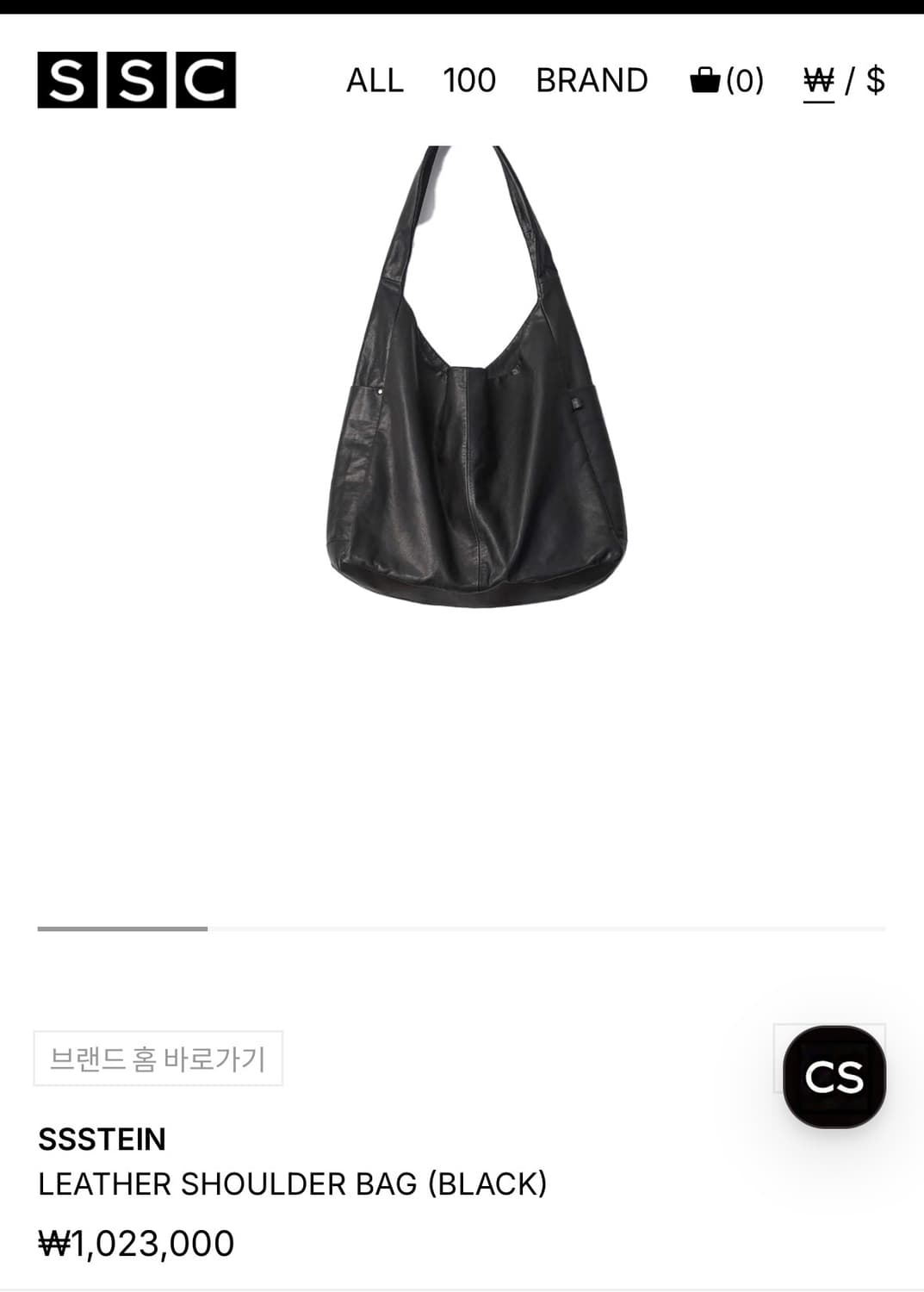The width and height of the screenshot is (924, 1292).
Task: Open the BRAND navigation menu
Action: 592,80
